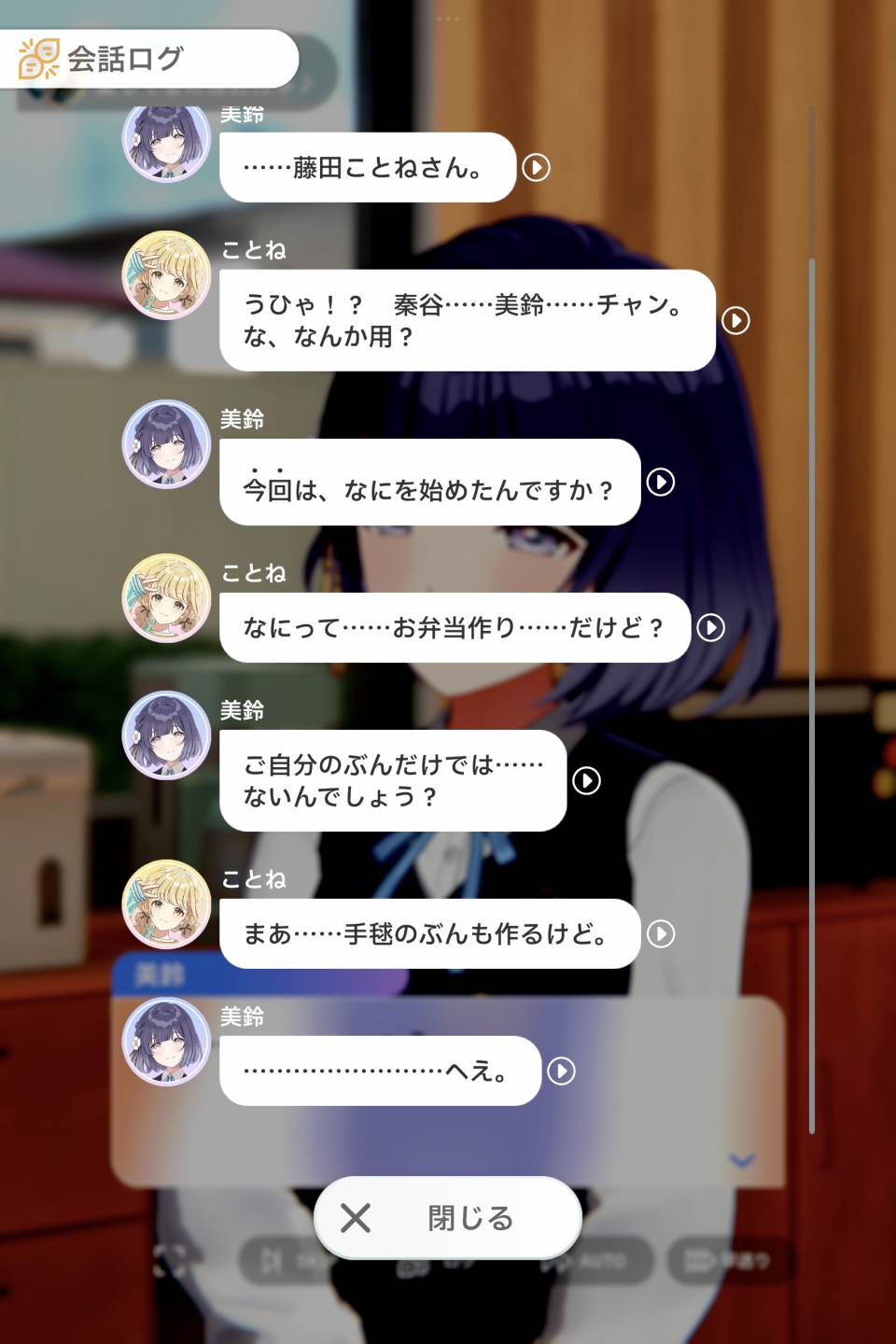This screenshot has width=896, height=1344.
Task: Play voice for 'ご自分のぶんだけでは' line
Action: [x=586, y=780]
